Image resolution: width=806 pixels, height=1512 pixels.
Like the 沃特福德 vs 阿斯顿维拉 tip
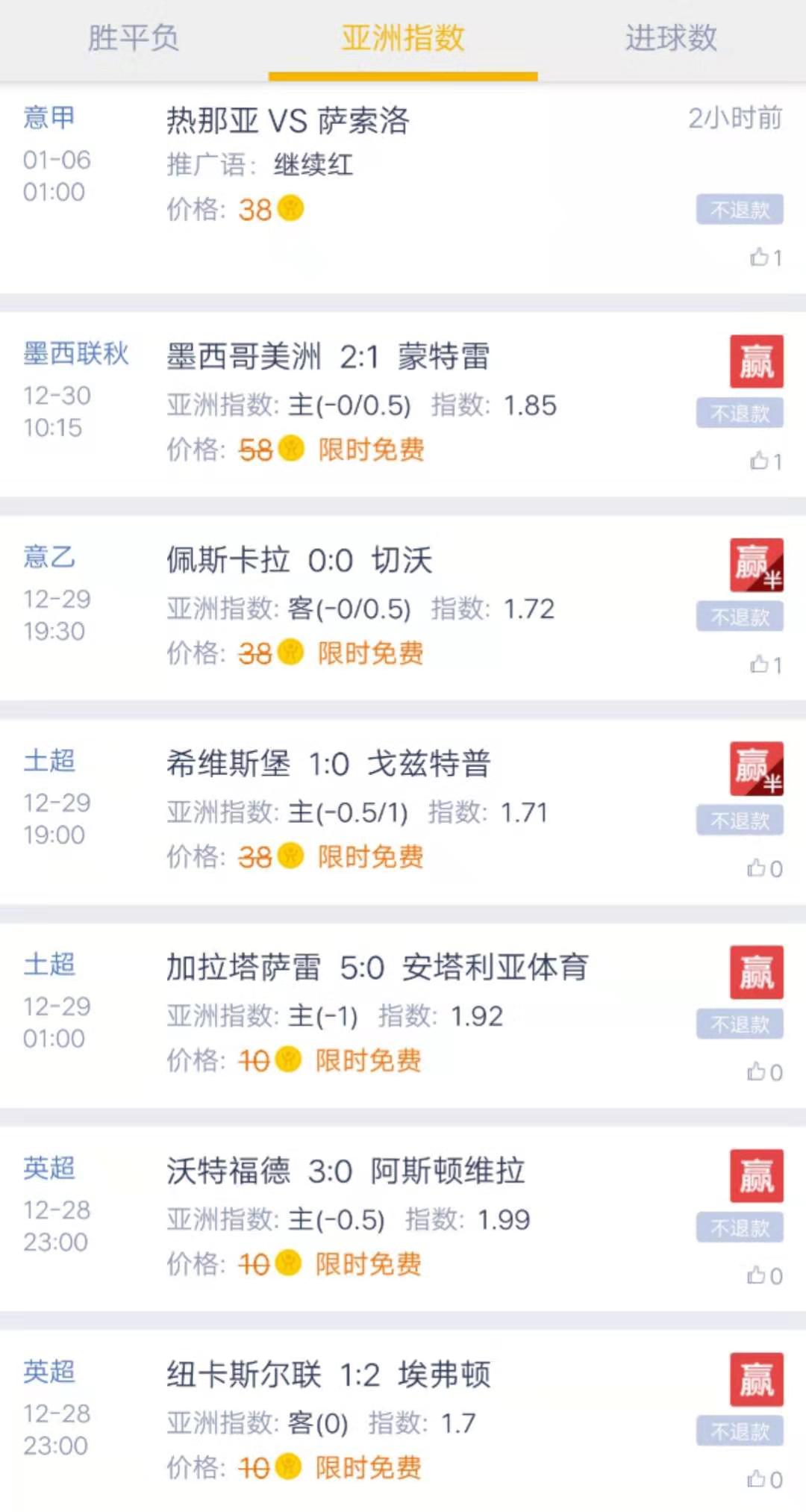tap(757, 1275)
